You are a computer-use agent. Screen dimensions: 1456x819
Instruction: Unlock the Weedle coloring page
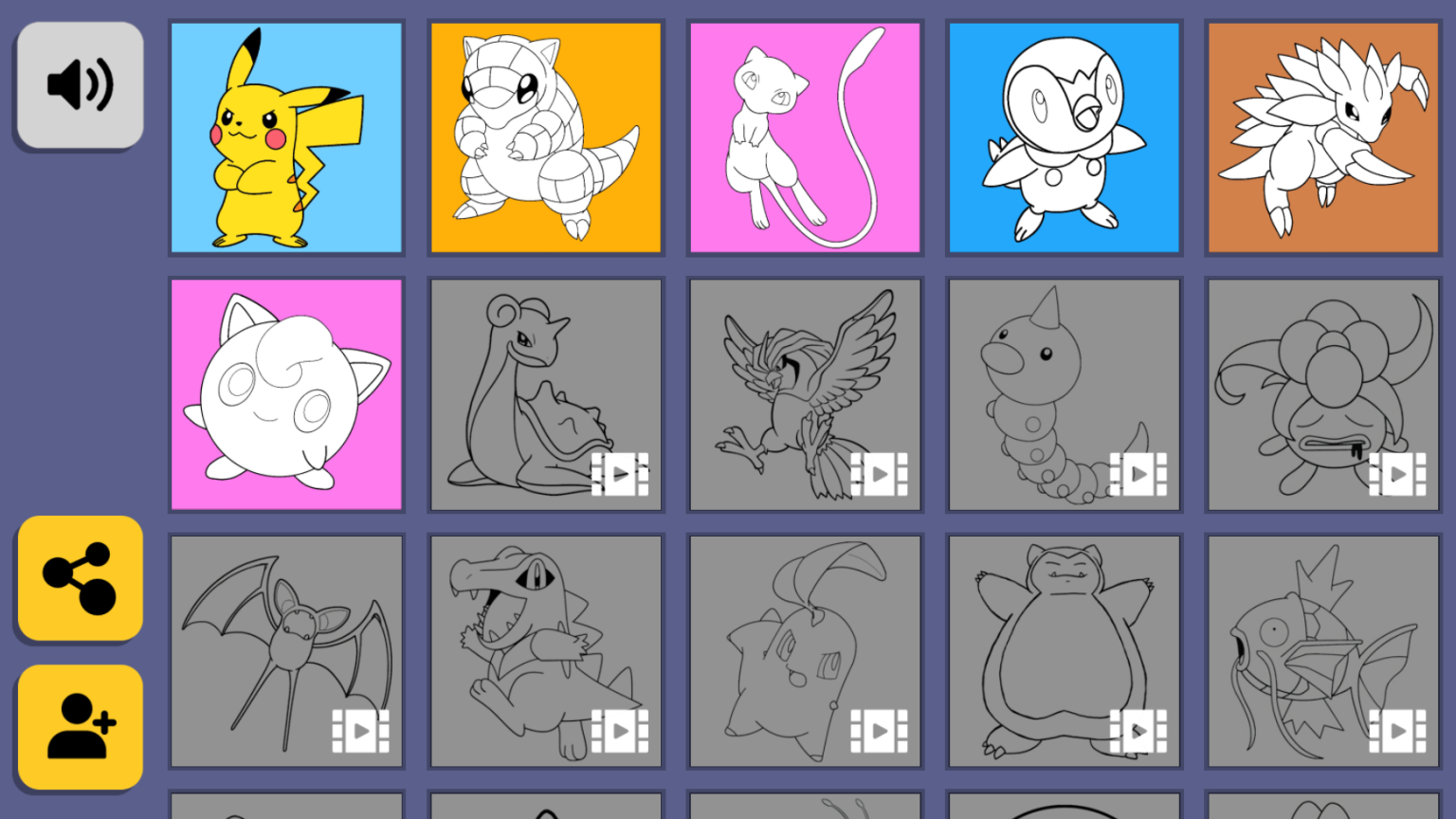pos(1064,394)
